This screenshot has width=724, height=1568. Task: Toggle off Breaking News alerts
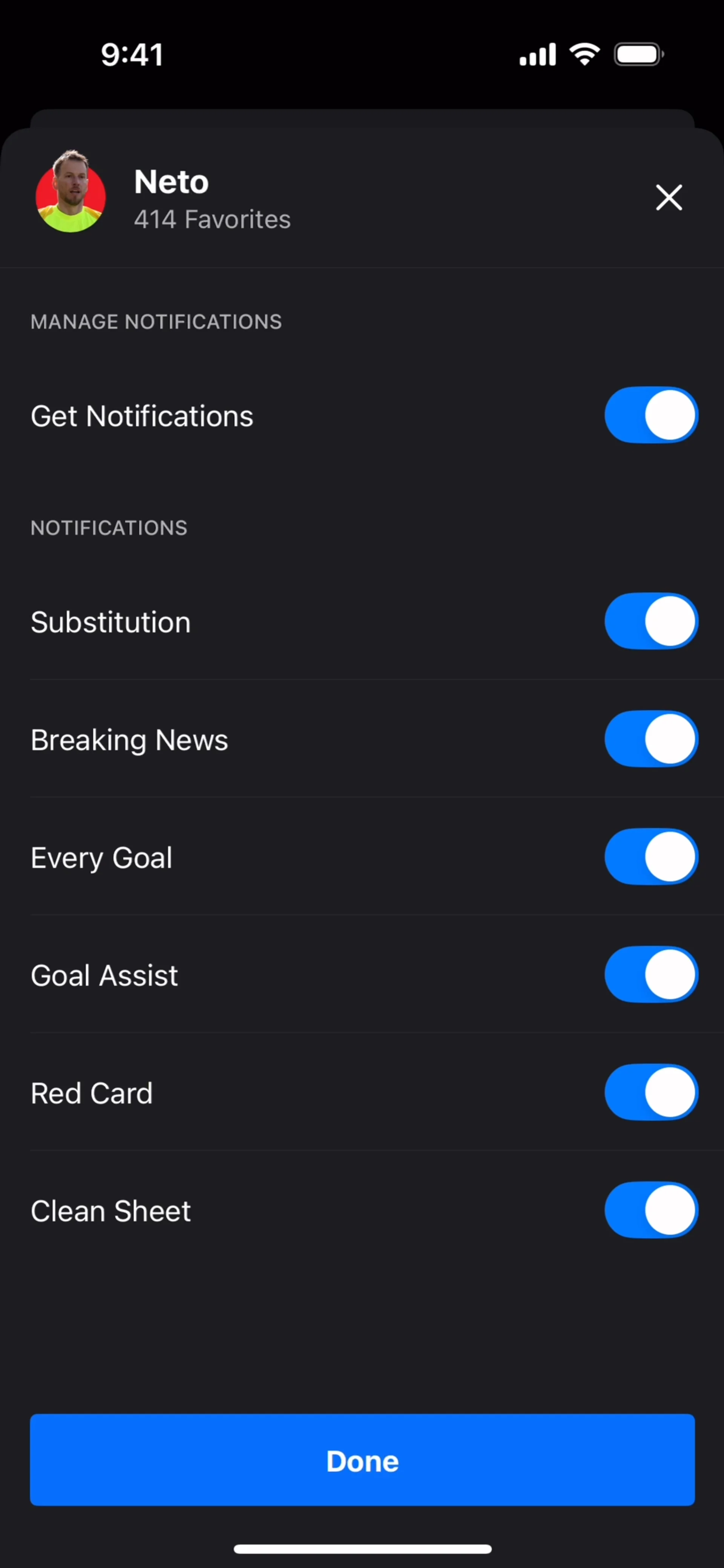650,739
